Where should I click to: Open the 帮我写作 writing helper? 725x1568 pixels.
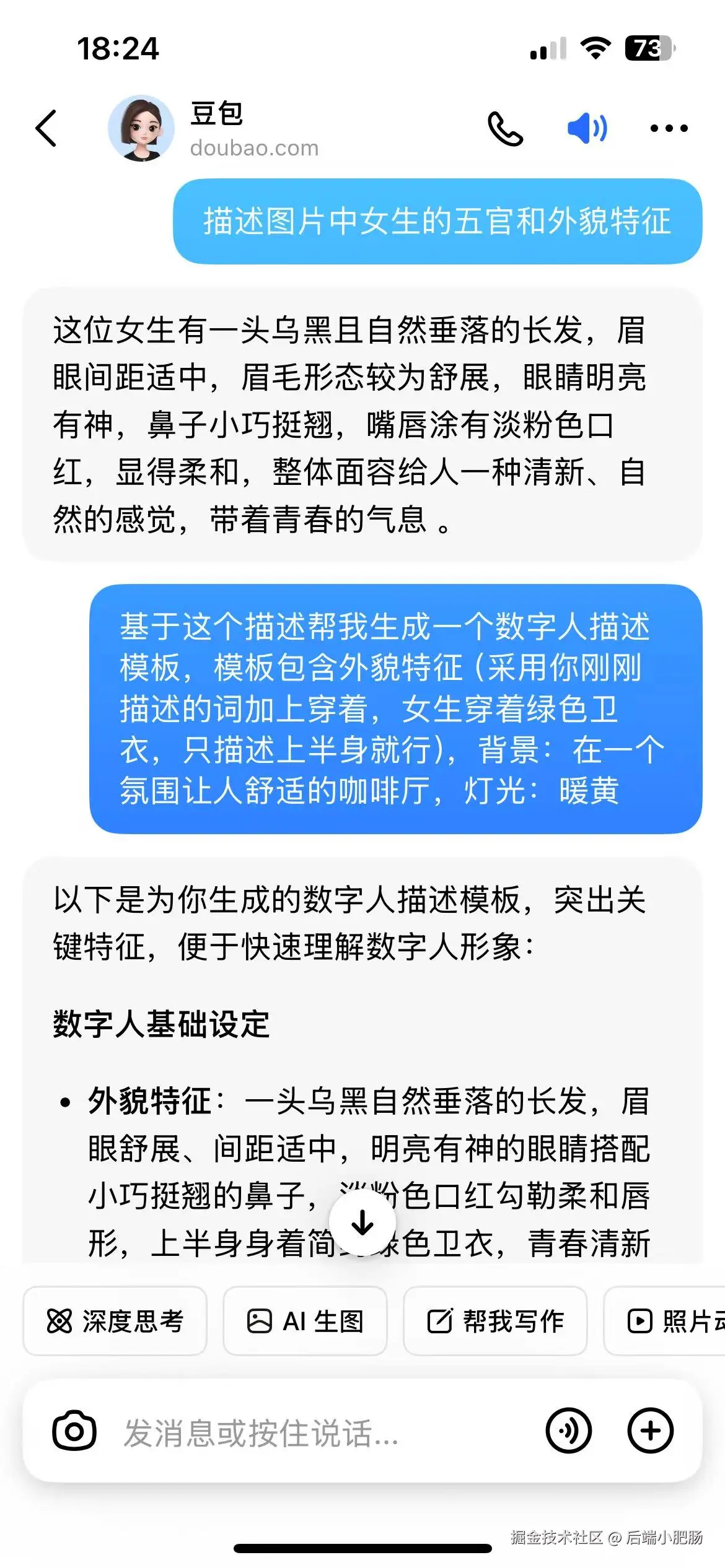(495, 1321)
